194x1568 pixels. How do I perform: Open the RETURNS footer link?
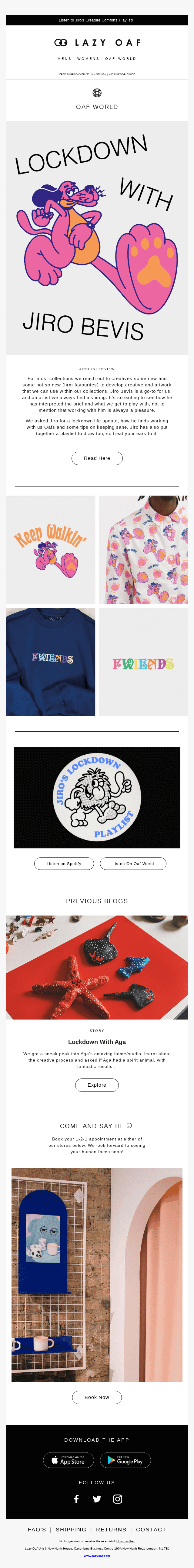point(111,1529)
